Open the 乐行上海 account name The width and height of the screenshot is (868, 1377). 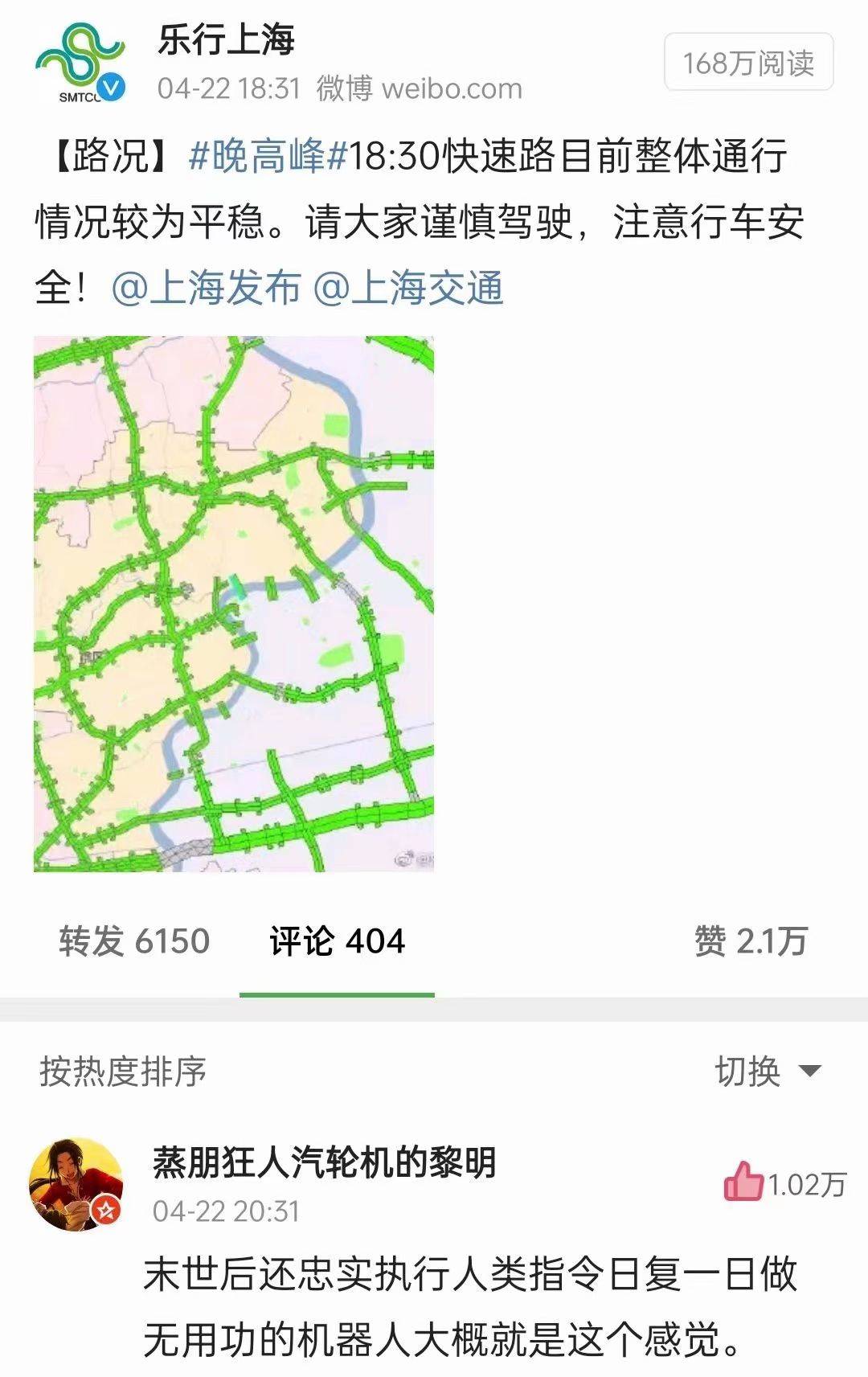(227, 40)
